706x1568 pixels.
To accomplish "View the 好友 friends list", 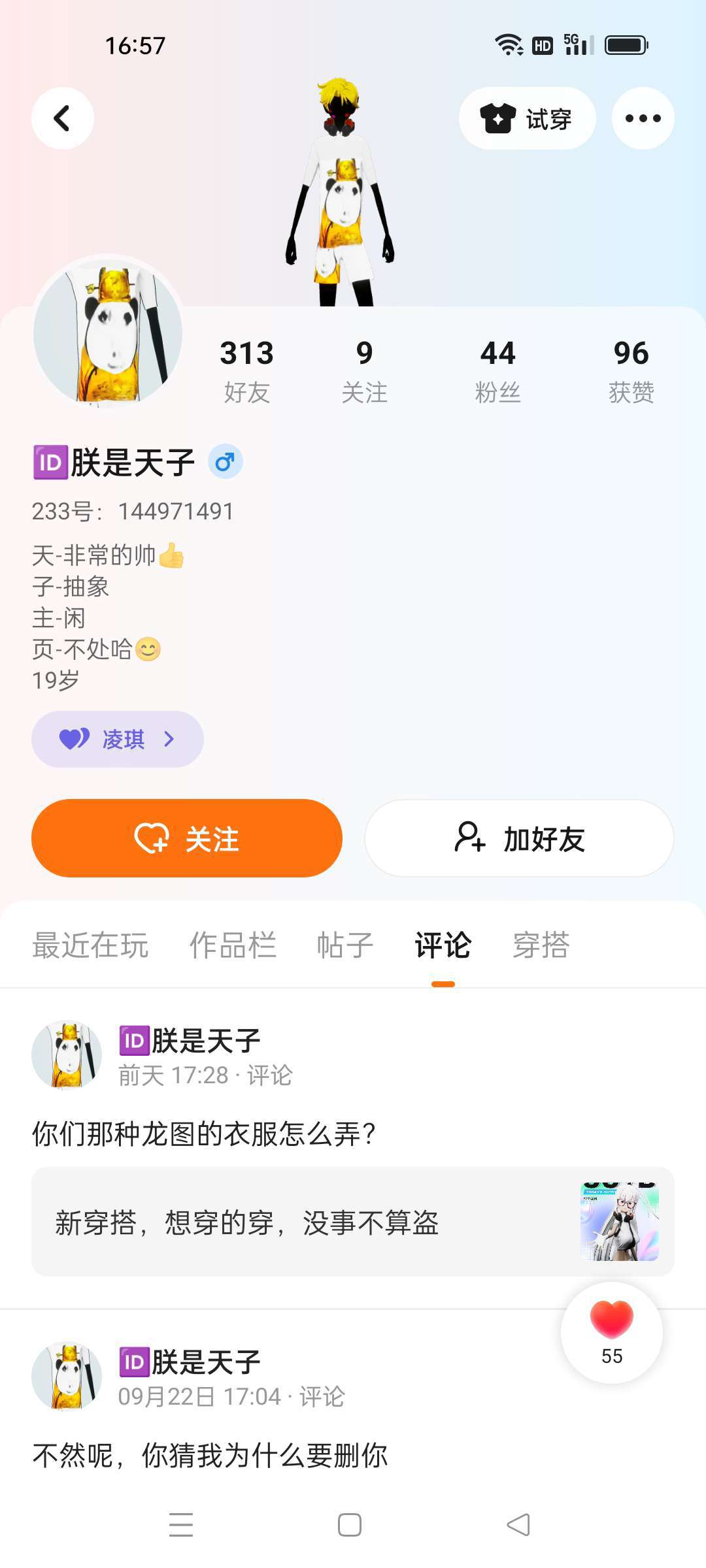I will (246, 370).
